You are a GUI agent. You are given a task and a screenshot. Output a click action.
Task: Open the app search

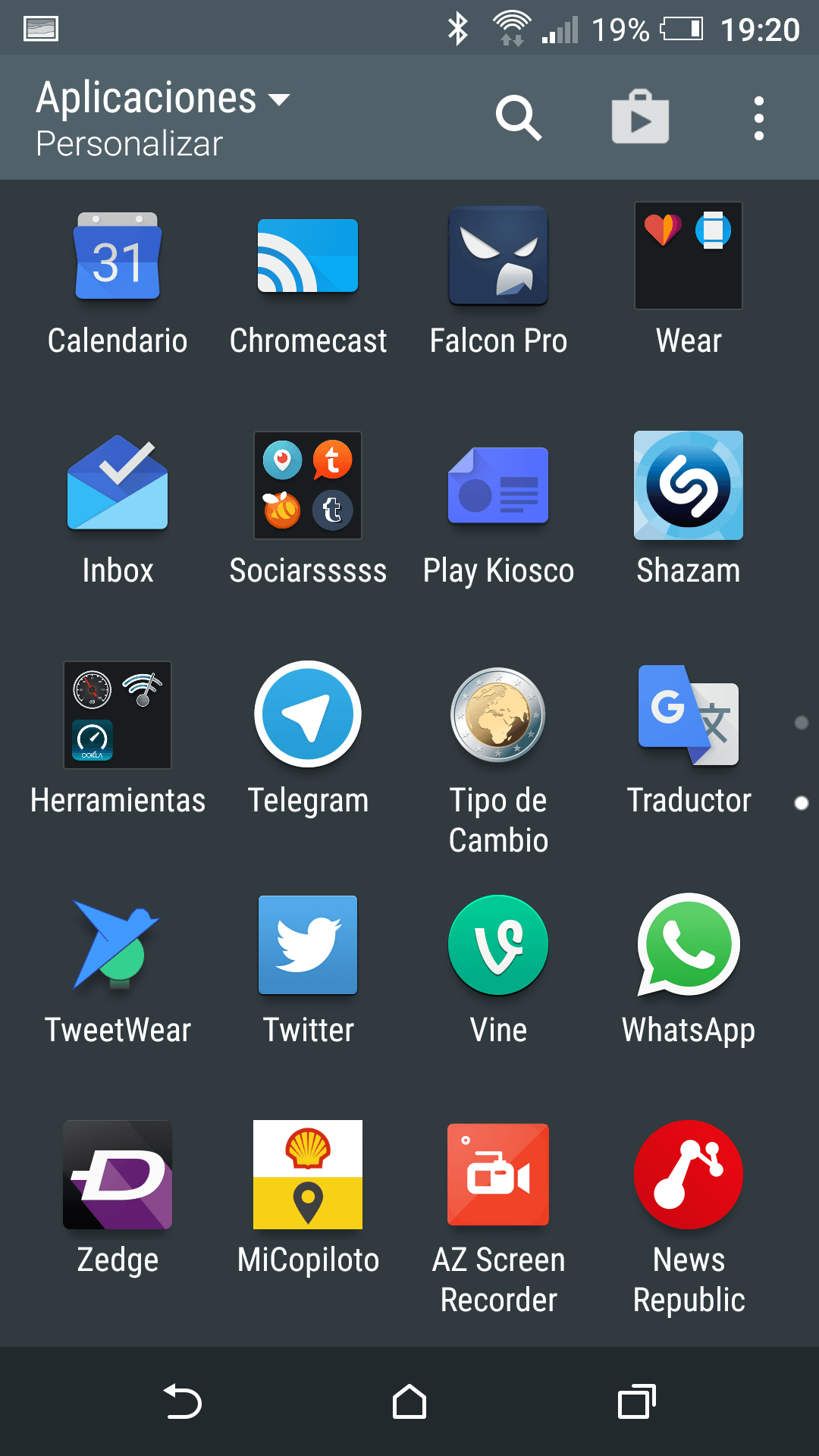519,118
